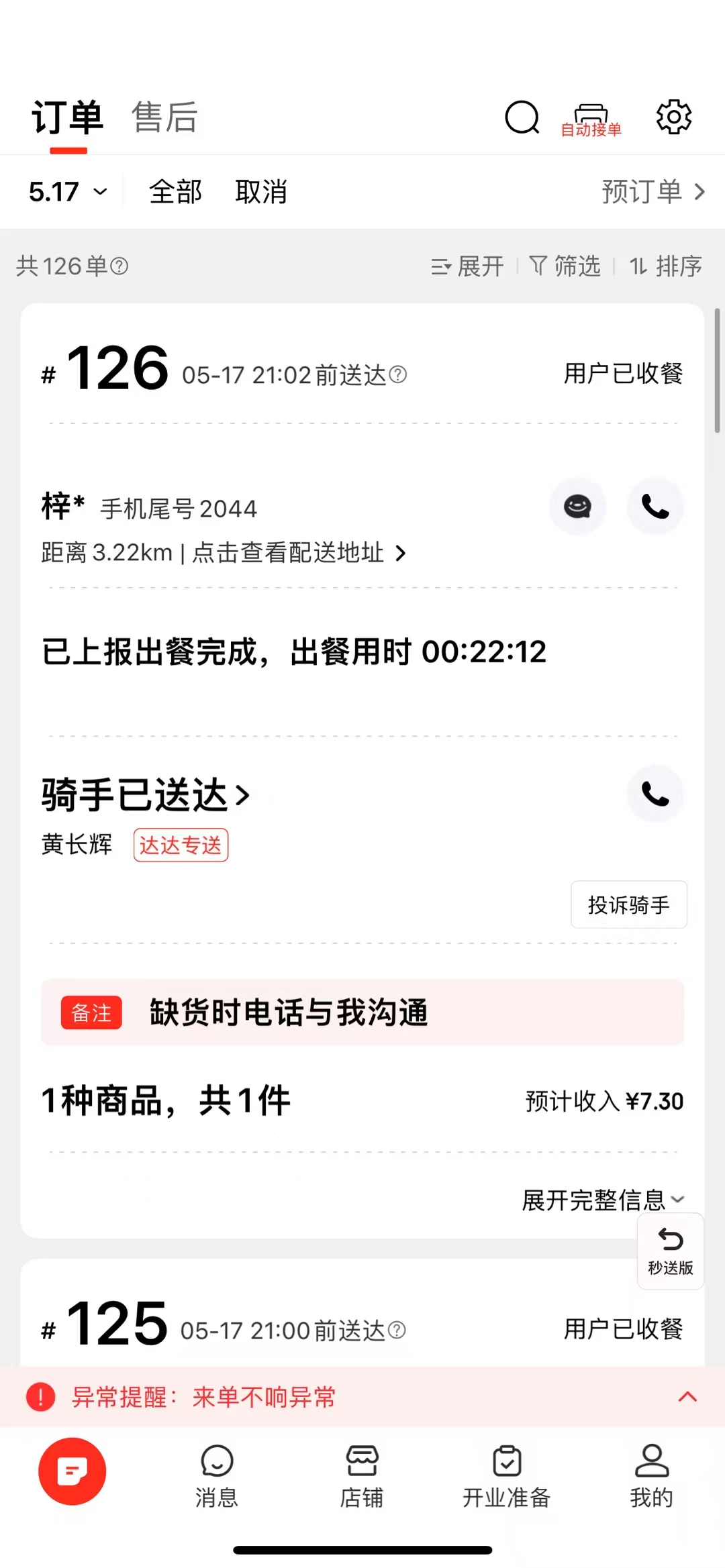The image size is (725, 1568).
Task: Tap the 自动接单 printer icon
Action: pos(591,119)
